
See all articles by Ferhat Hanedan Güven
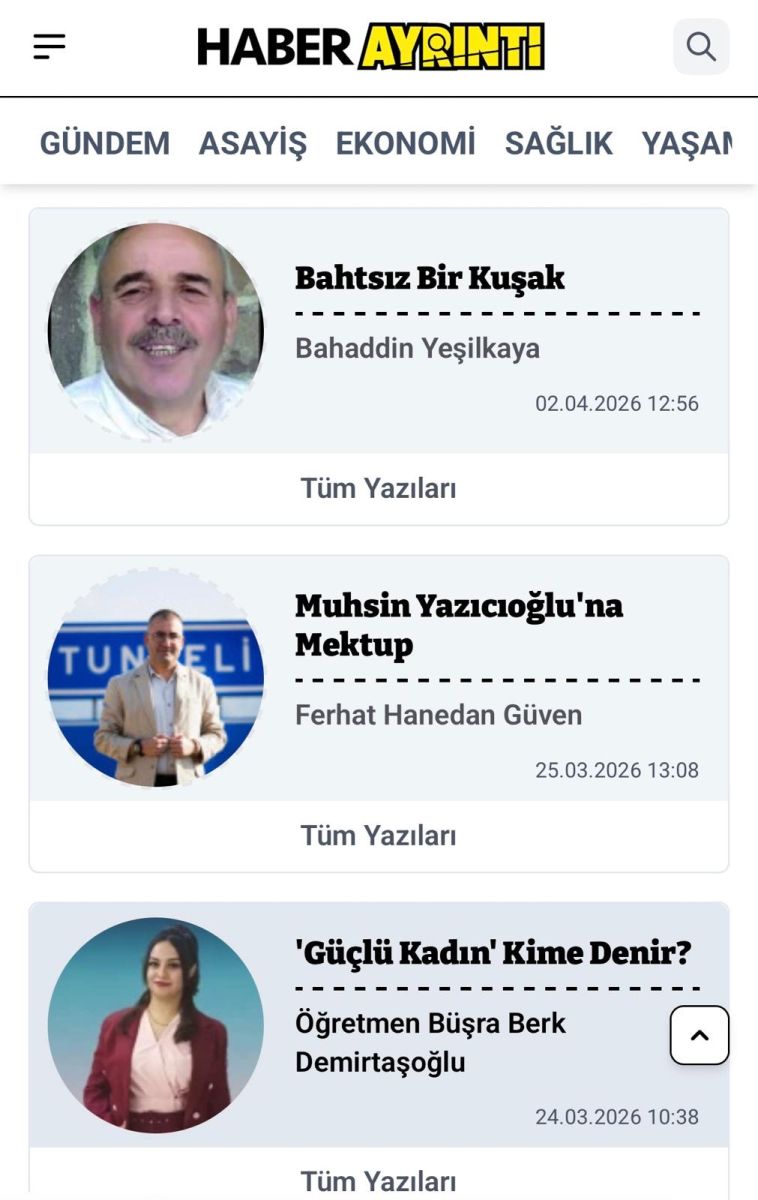click(378, 836)
